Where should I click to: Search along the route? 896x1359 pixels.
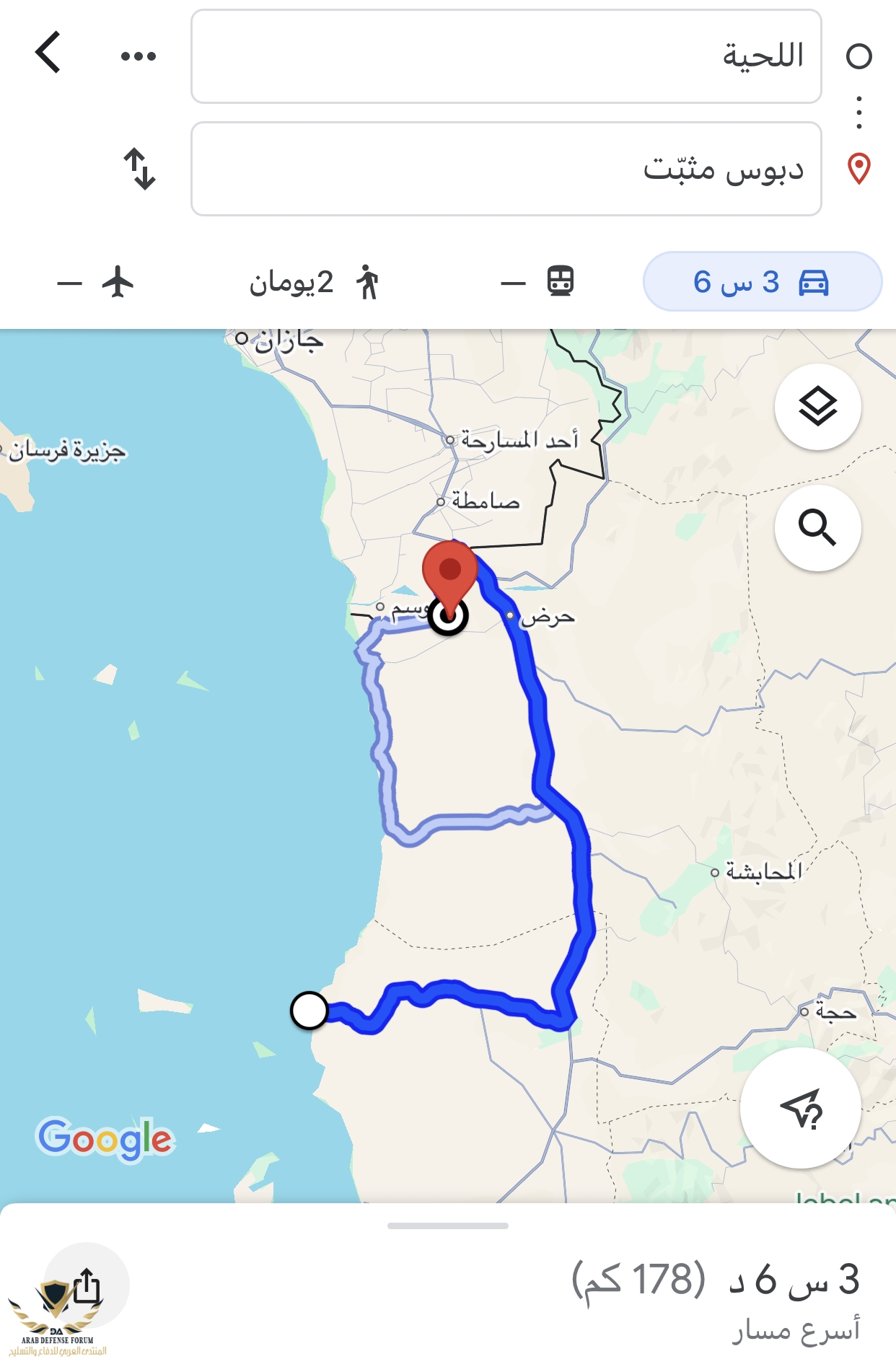tap(817, 527)
